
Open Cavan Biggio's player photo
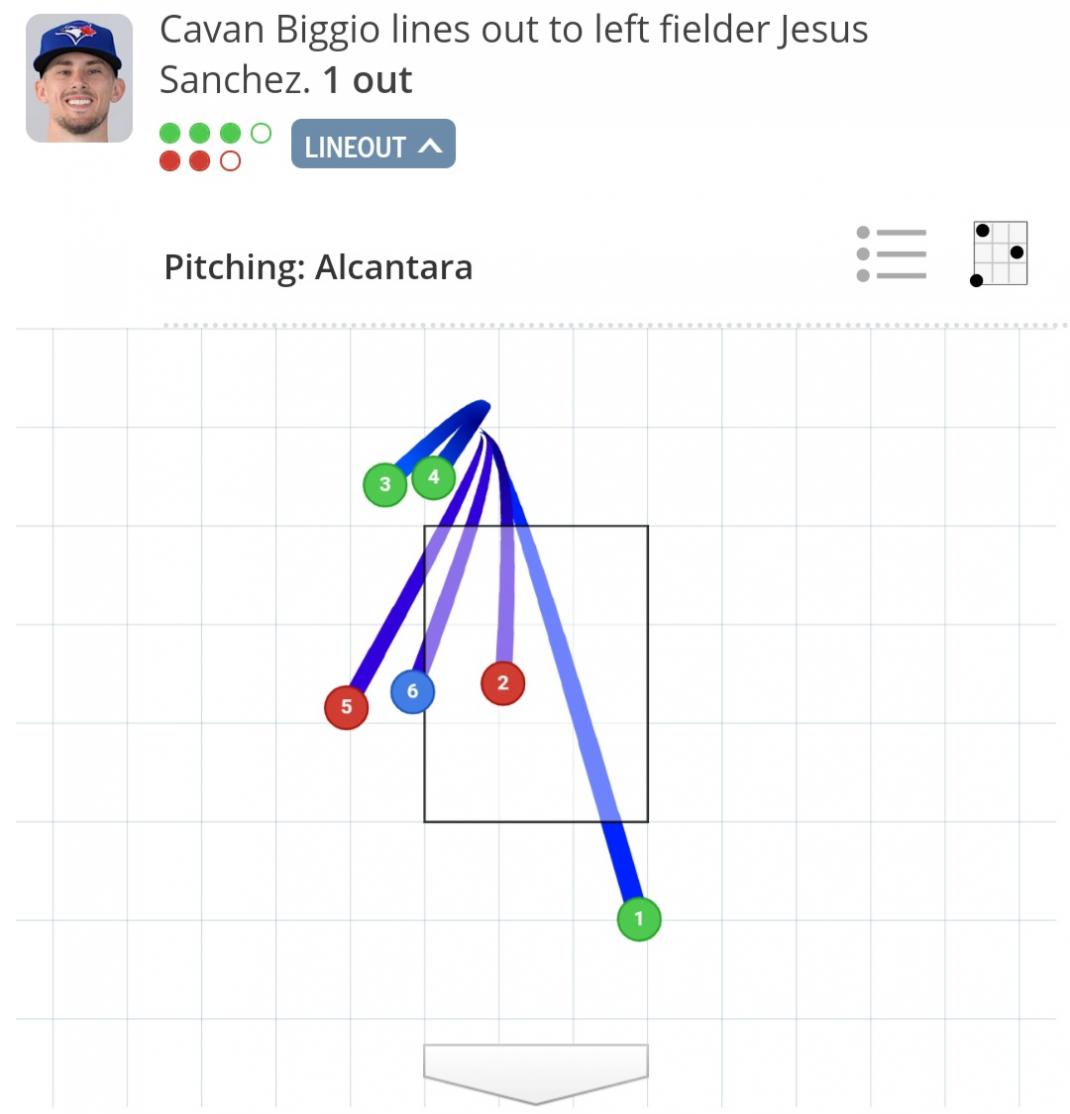[79, 78]
